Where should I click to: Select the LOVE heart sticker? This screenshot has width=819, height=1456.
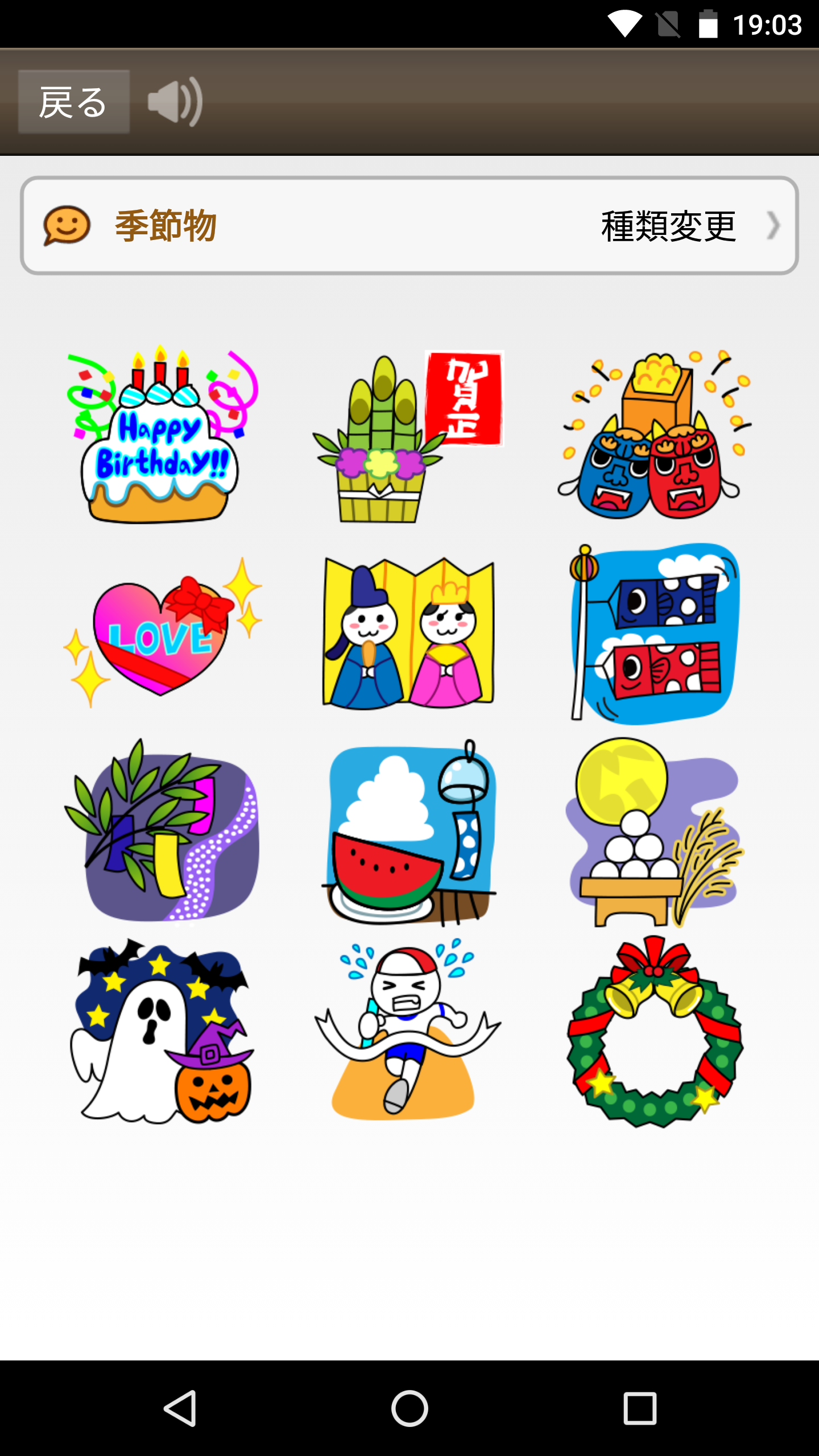coord(162,632)
